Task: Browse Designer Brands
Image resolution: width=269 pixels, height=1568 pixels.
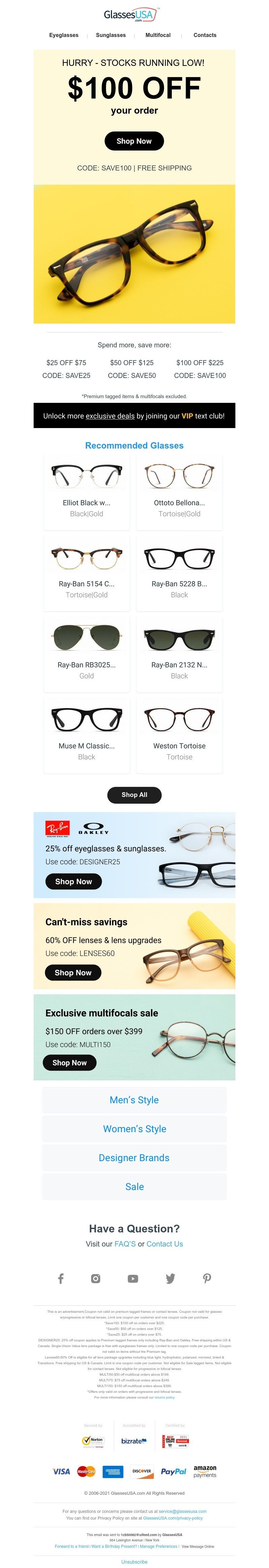Action: [x=134, y=1158]
